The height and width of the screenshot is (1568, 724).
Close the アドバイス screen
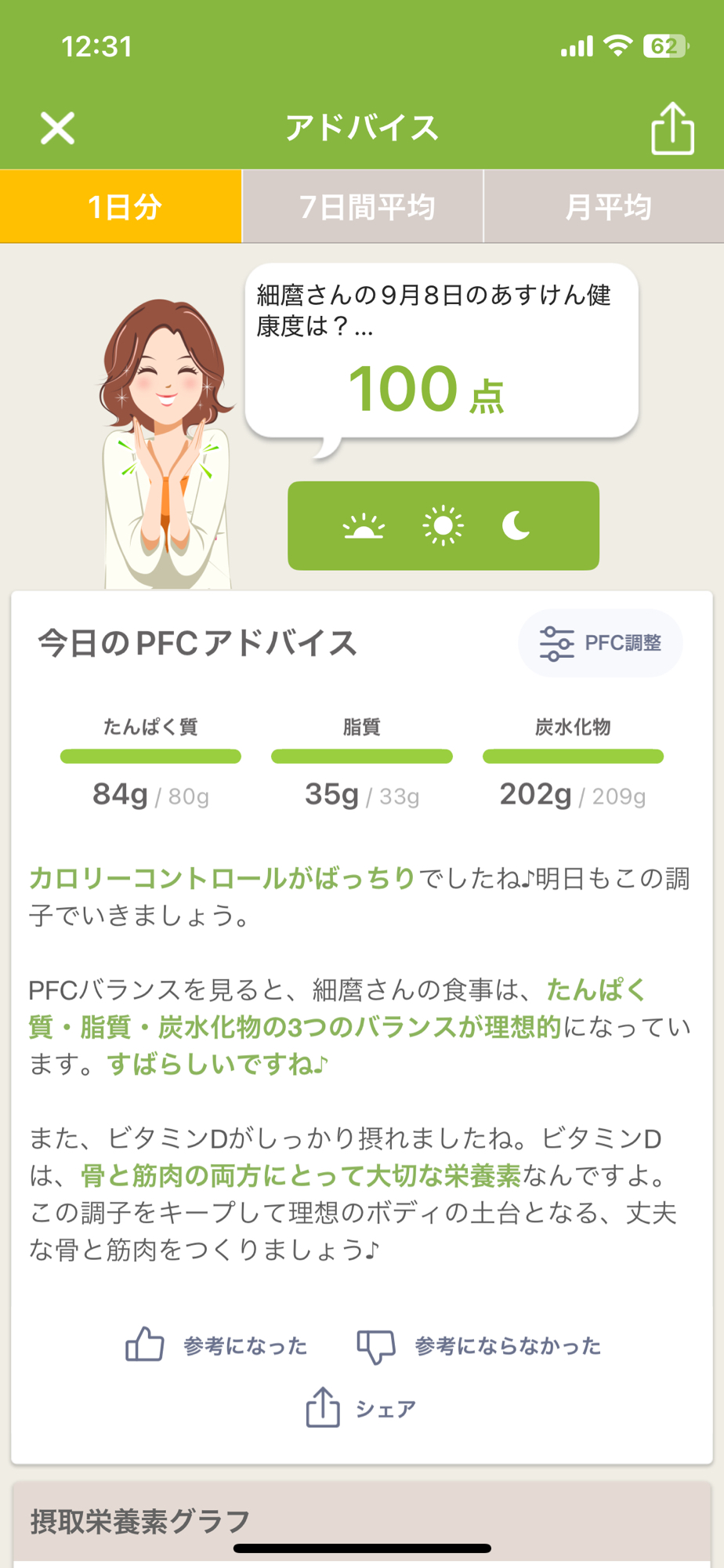57,128
